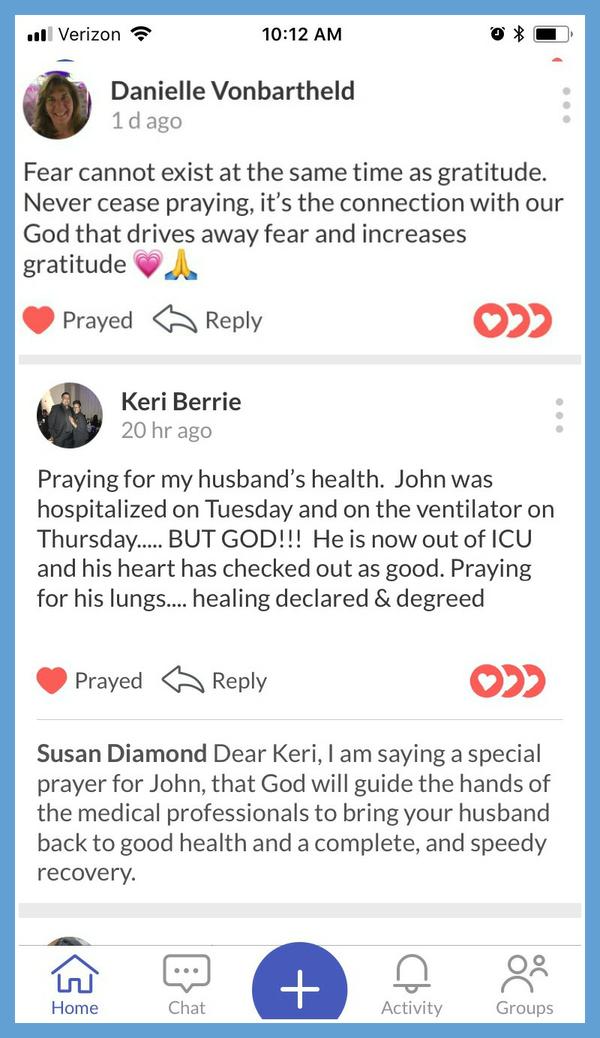Open the Chat tab
Screen dimensions: 600x1038
(186, 985)
